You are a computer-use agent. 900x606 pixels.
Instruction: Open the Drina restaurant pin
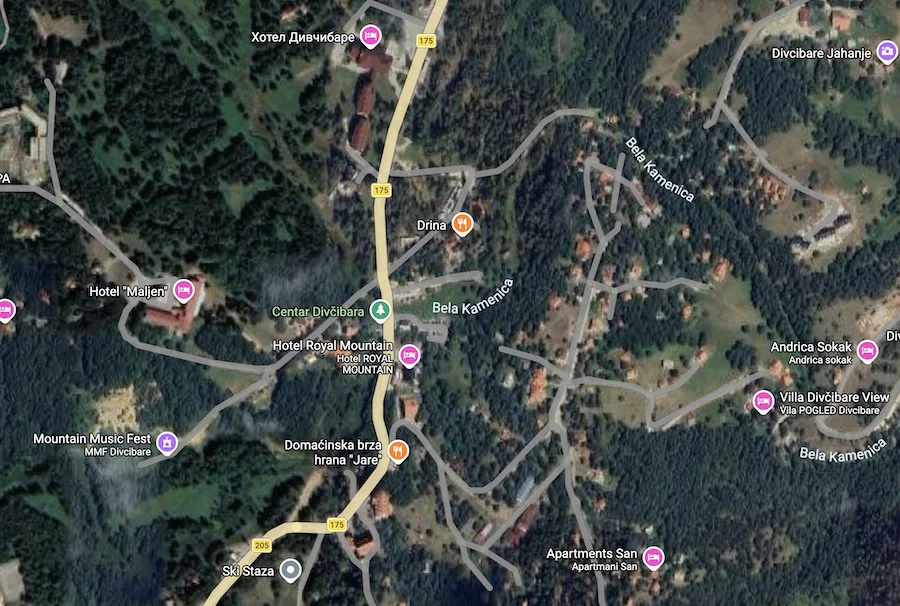tap(461, 224)
